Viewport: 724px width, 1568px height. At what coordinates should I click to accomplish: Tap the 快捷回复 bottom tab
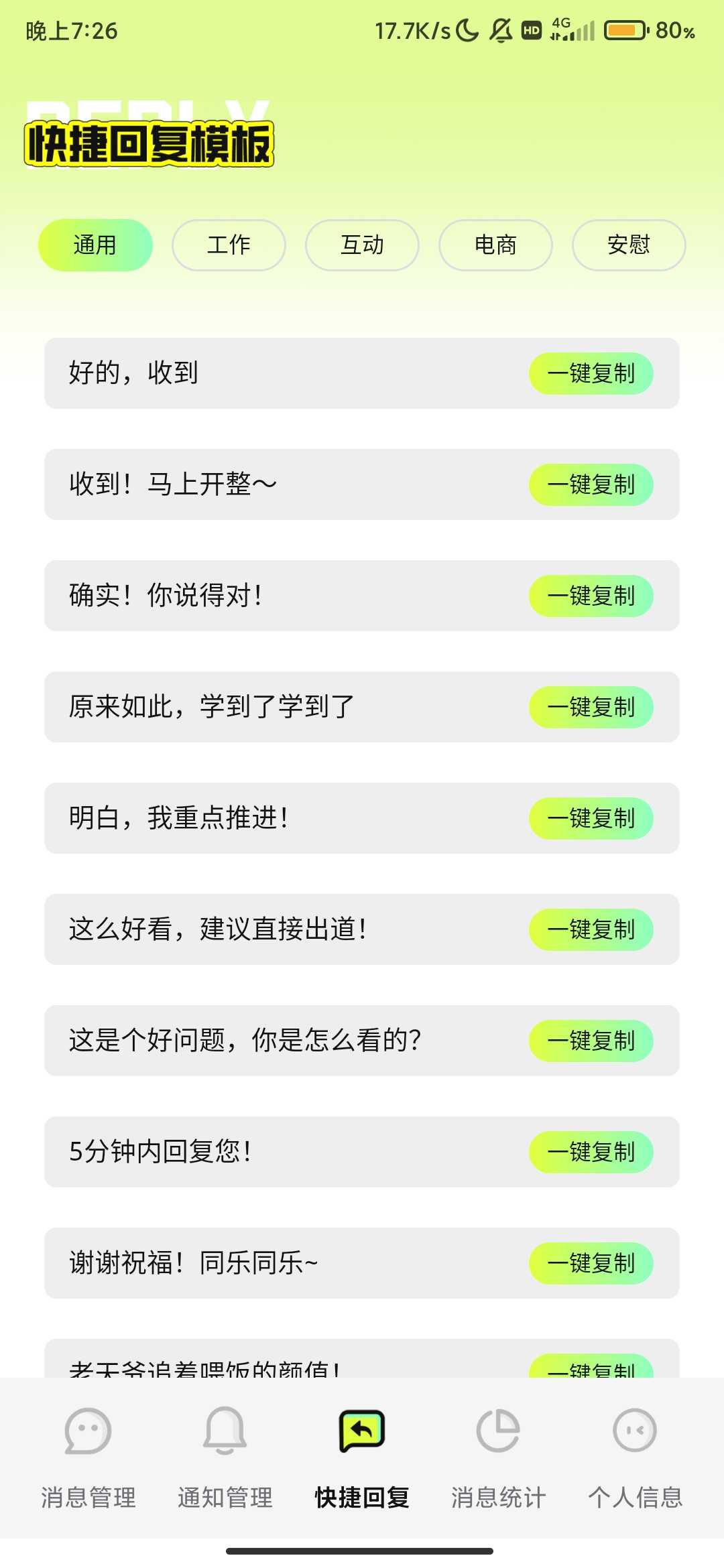click(362, 1454)
